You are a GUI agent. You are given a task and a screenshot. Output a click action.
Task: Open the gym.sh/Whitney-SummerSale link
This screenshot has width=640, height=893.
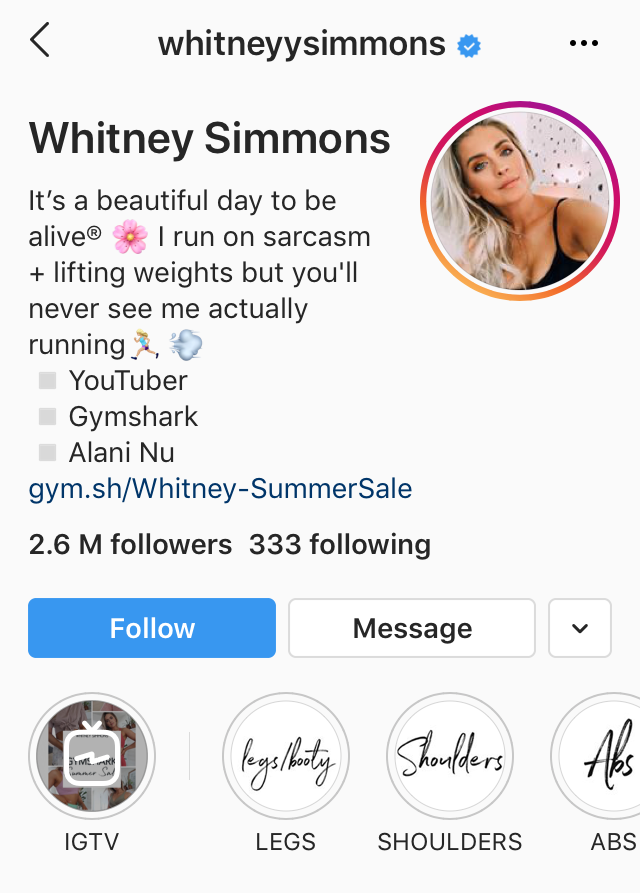(x=220, y=489)
